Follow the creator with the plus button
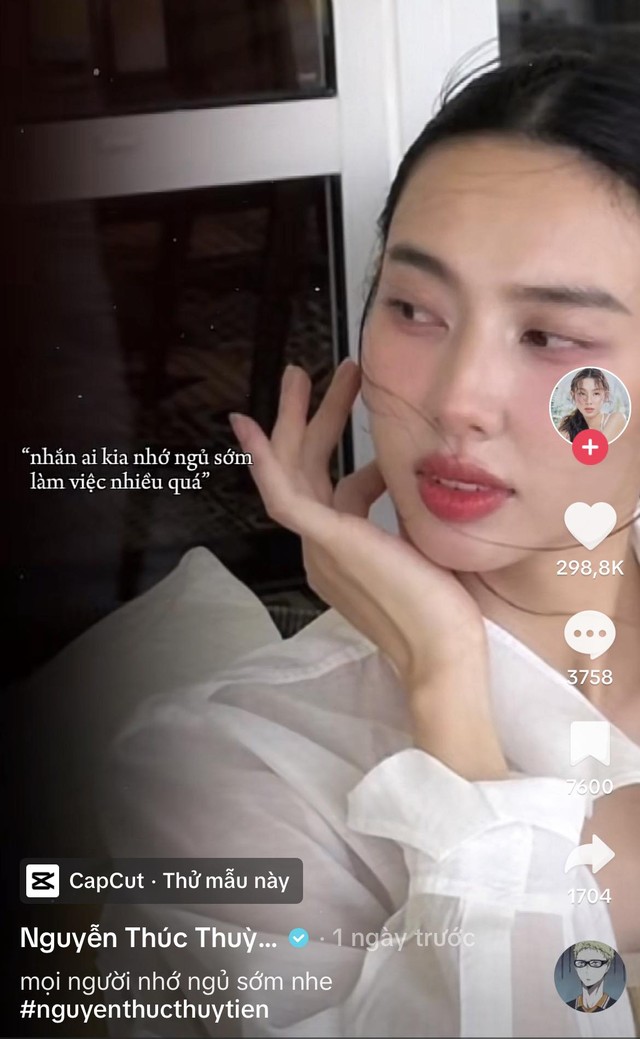This screenshot has width=640, height=1039. [x=590, y=447]
